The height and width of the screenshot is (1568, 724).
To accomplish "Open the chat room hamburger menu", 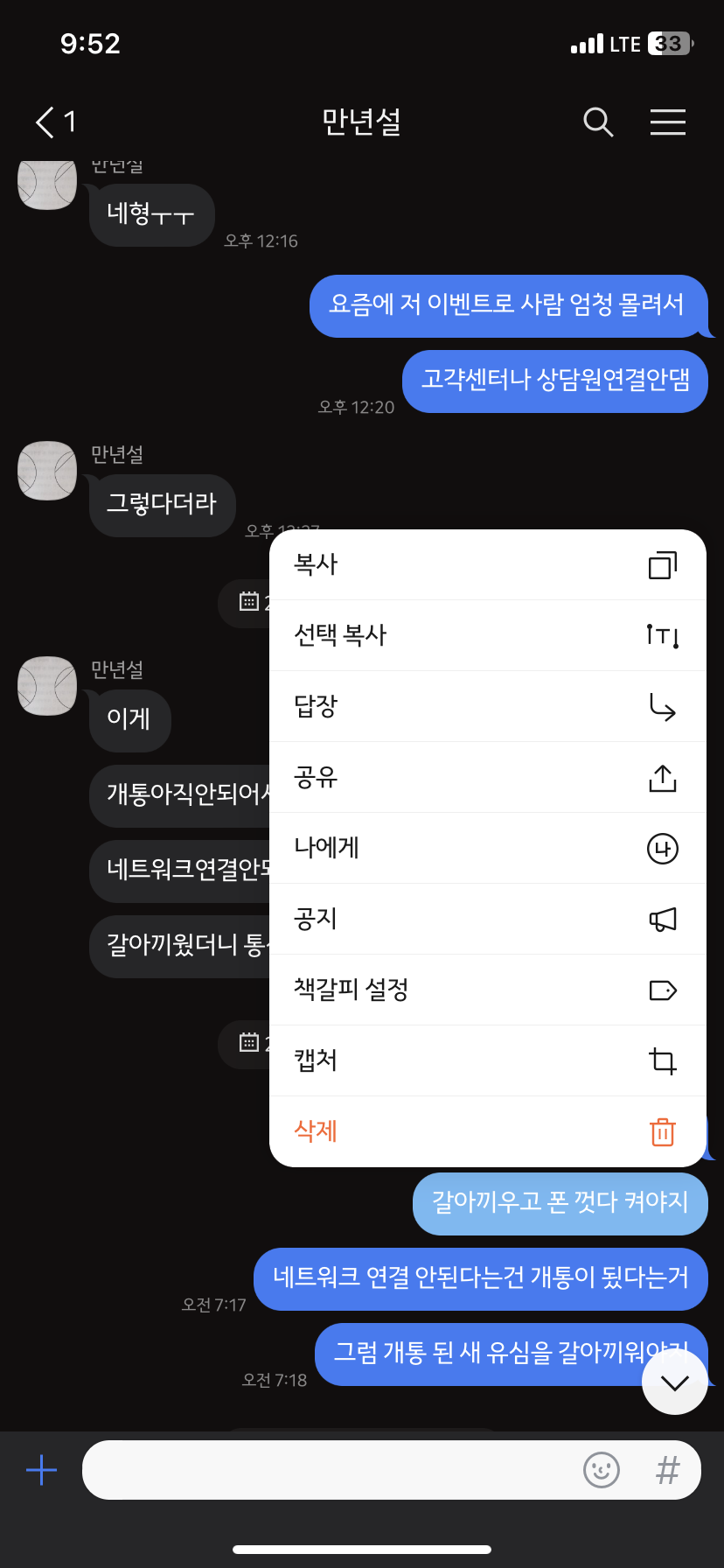I will tap(668, 122).
